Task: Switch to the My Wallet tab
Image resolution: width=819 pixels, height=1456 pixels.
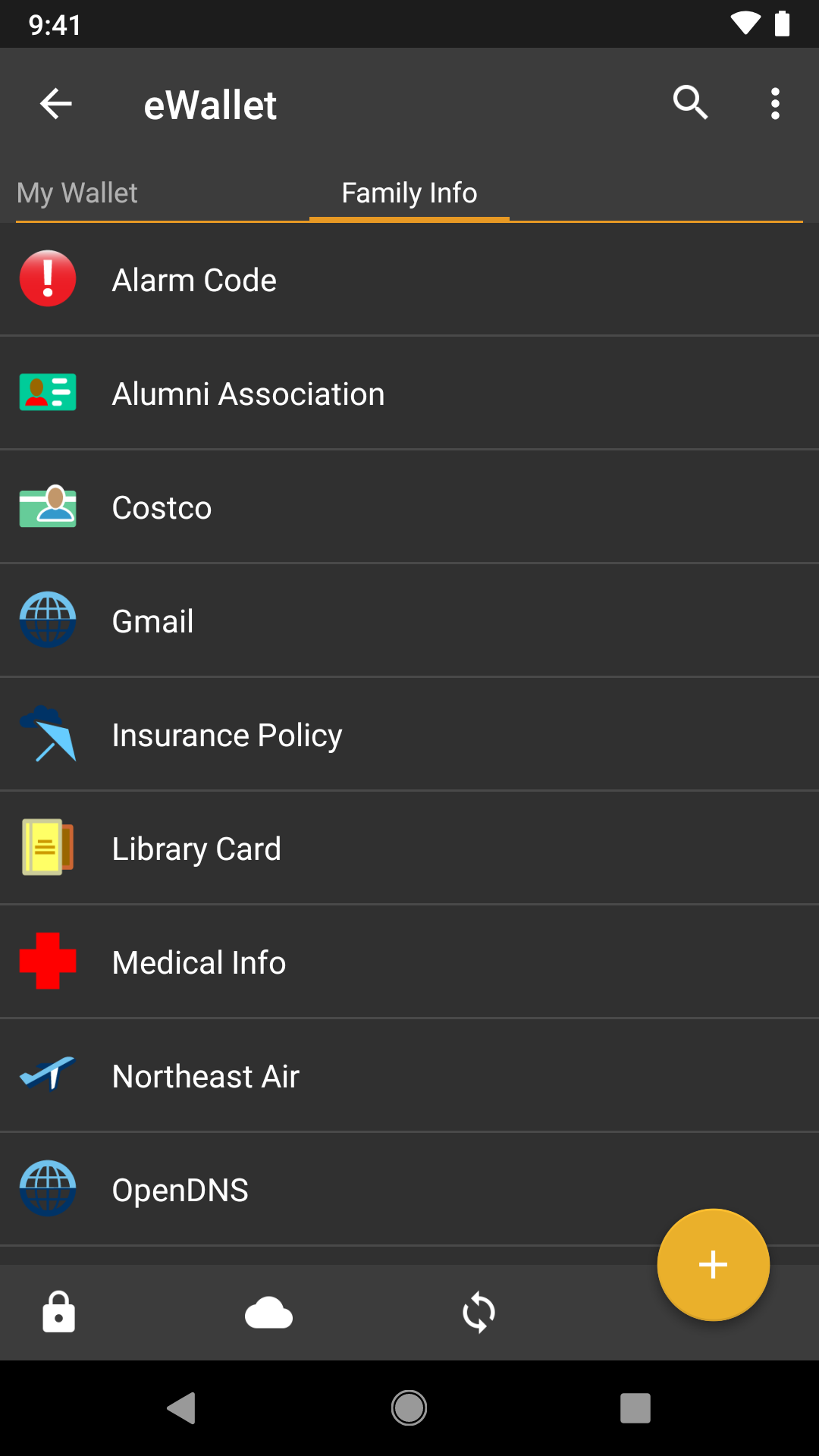Action: [77, 193]
